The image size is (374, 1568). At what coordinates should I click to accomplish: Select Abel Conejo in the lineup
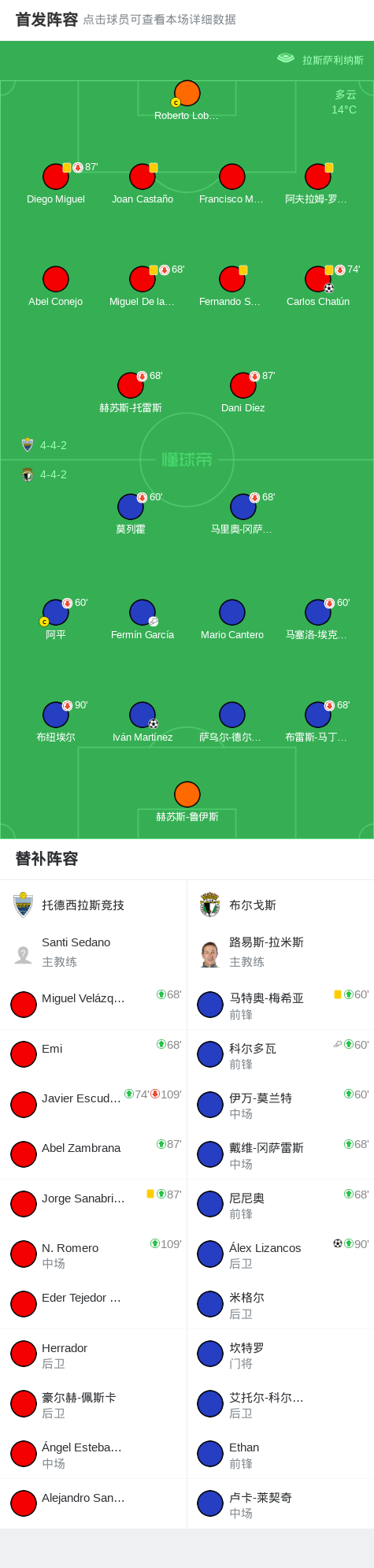56,286
